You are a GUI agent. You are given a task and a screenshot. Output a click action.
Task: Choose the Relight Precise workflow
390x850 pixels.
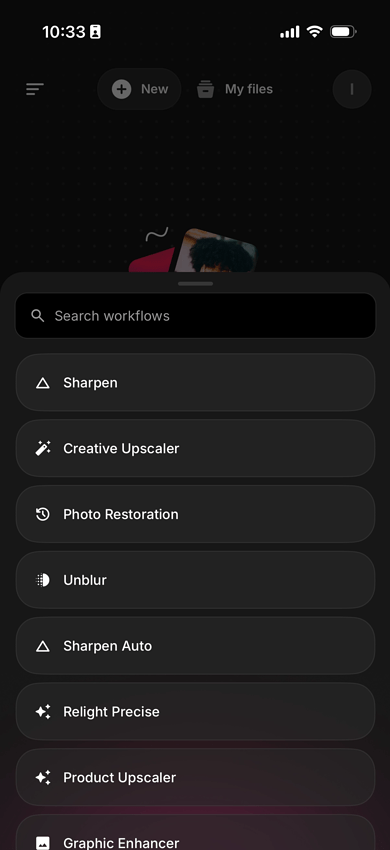point(195,712)
